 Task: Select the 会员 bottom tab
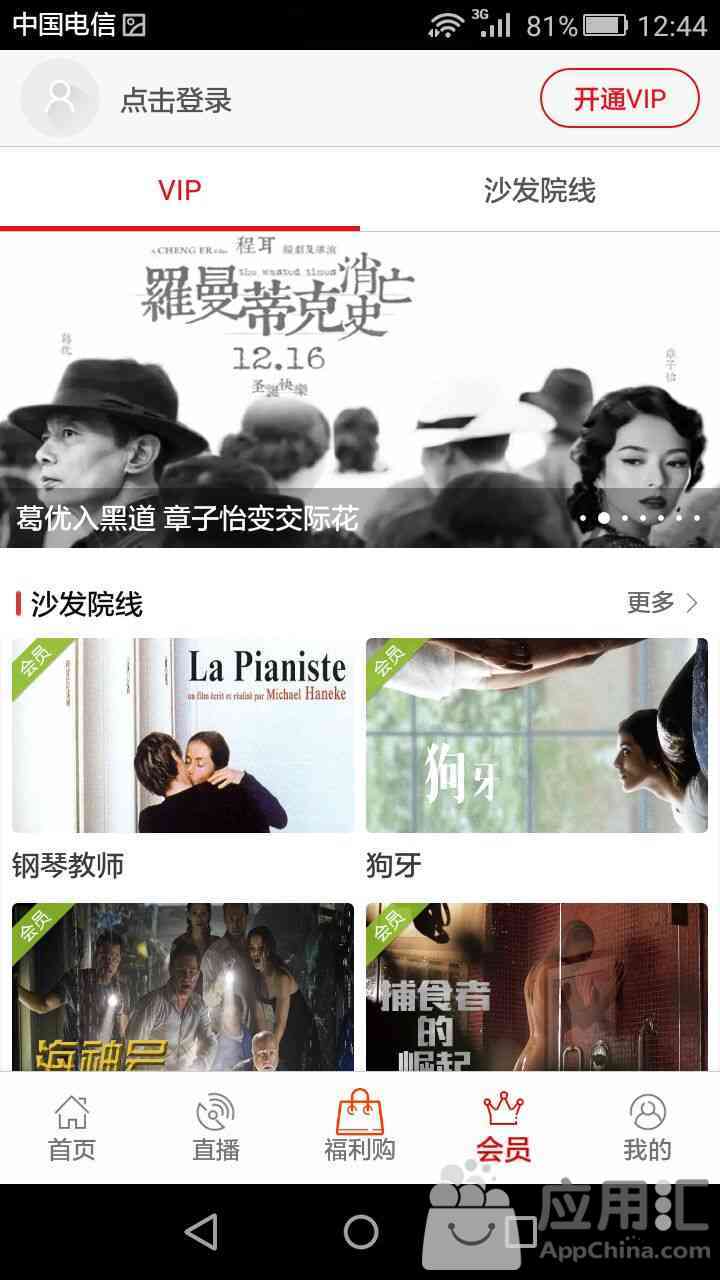pos(503,1128)
